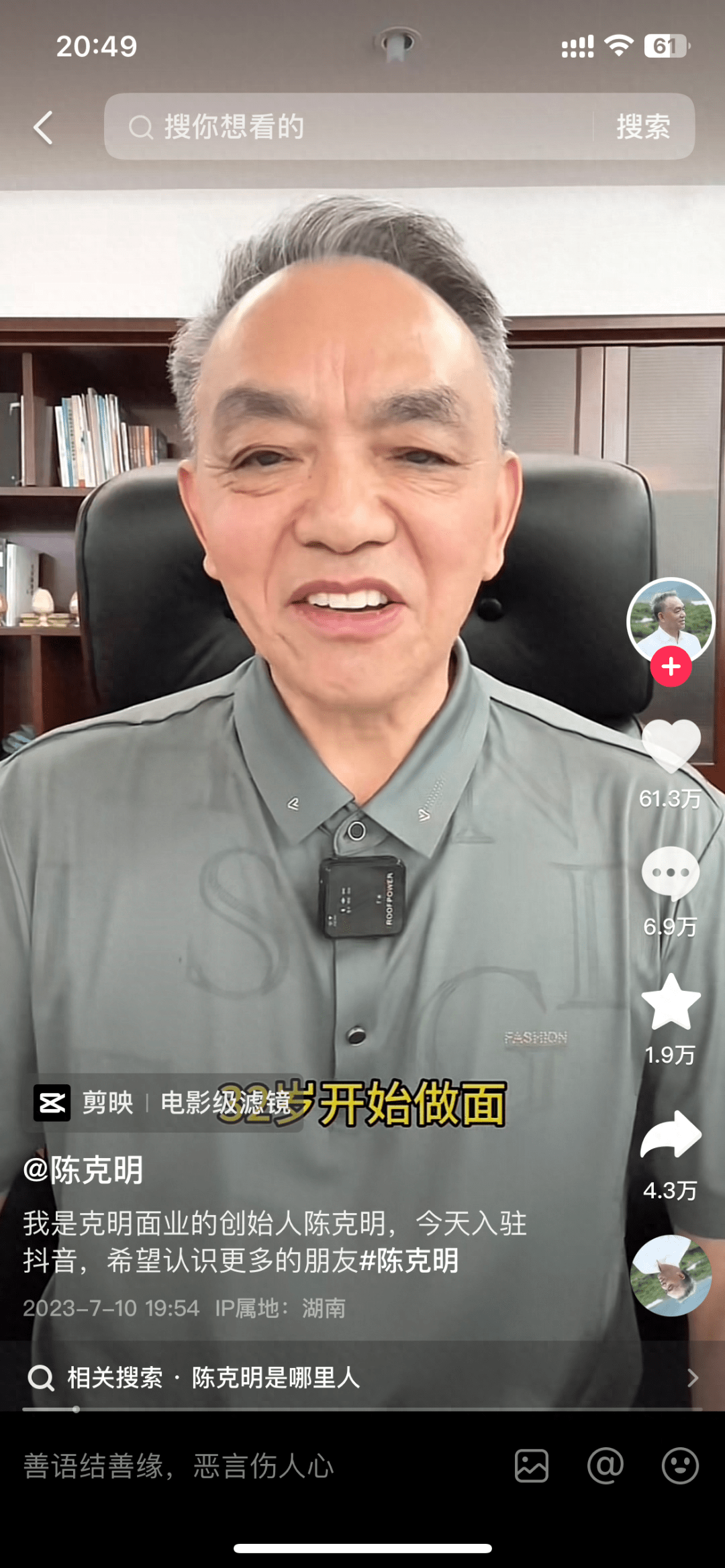Screen dimensions: 725x1568
Task: Open the creator's profile avatar
Action: 670,620
